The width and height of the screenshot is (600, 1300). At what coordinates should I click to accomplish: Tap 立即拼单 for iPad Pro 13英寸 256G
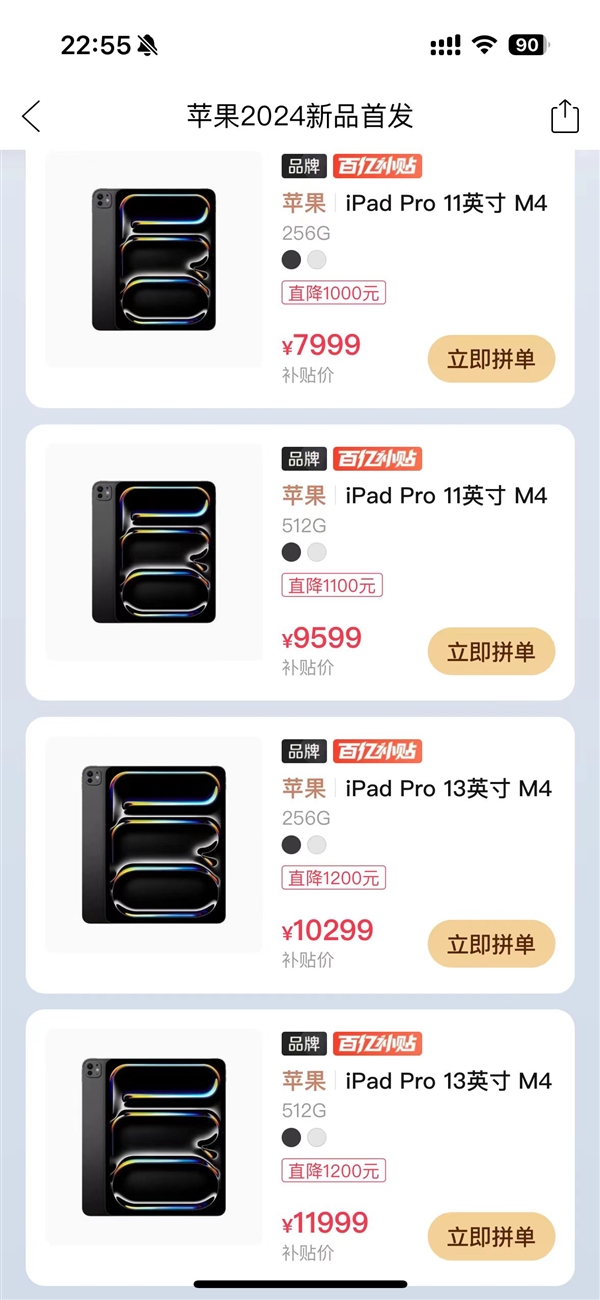pos(491,944)
